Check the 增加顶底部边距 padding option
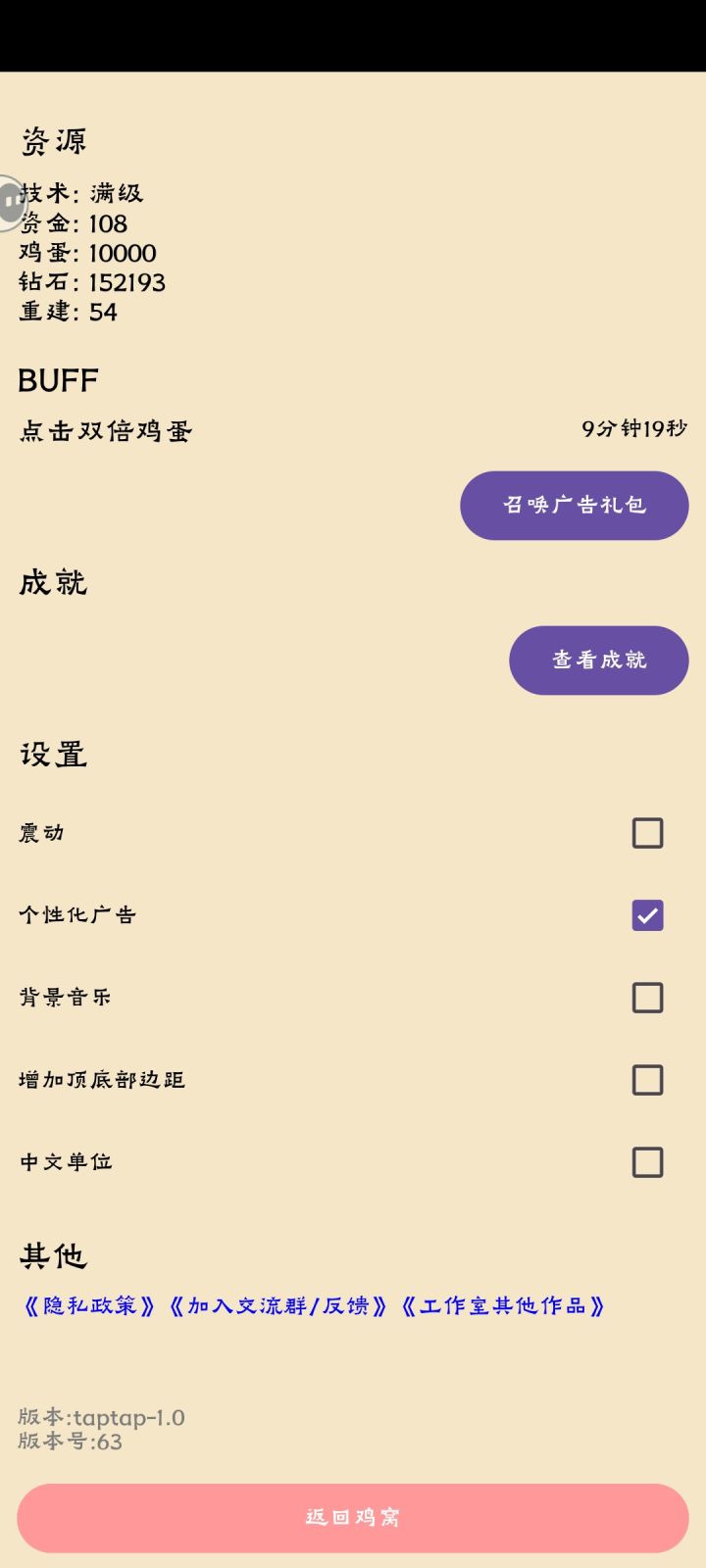Image resolution: width=706 pixels, height=1568 pixels. tap(647, 1080)
